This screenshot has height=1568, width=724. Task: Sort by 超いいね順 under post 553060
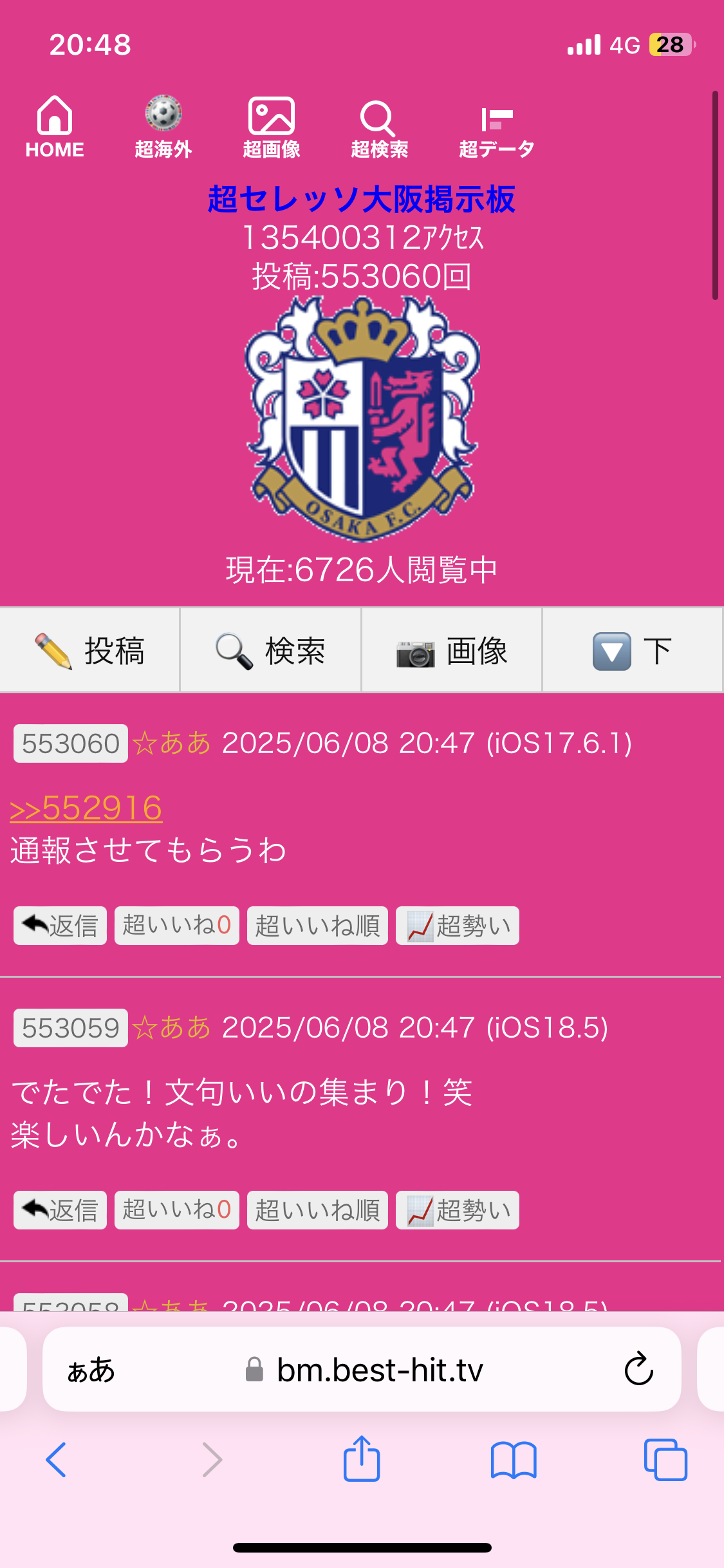(317, 926)
